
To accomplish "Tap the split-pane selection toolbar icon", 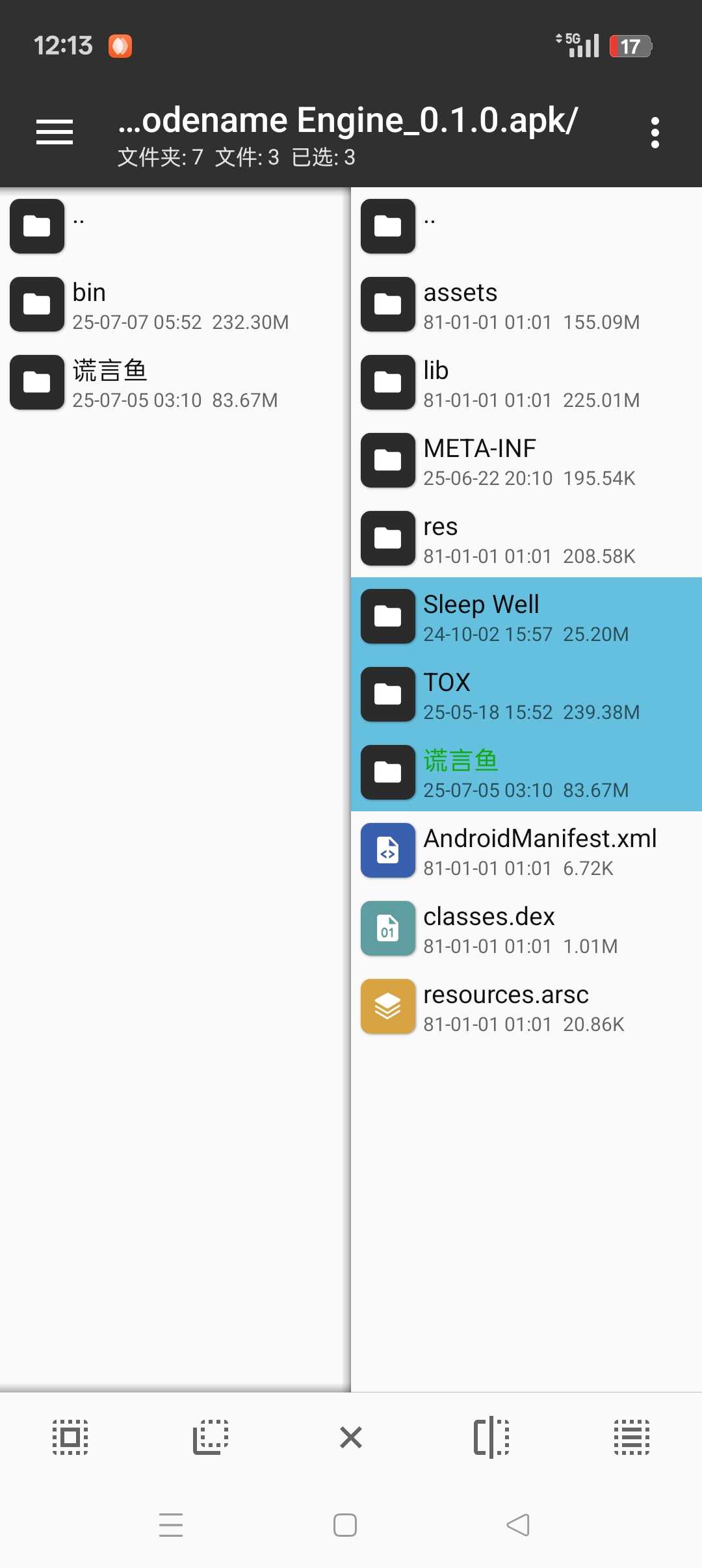I will pyautogui.click(x=491, y=1437).
